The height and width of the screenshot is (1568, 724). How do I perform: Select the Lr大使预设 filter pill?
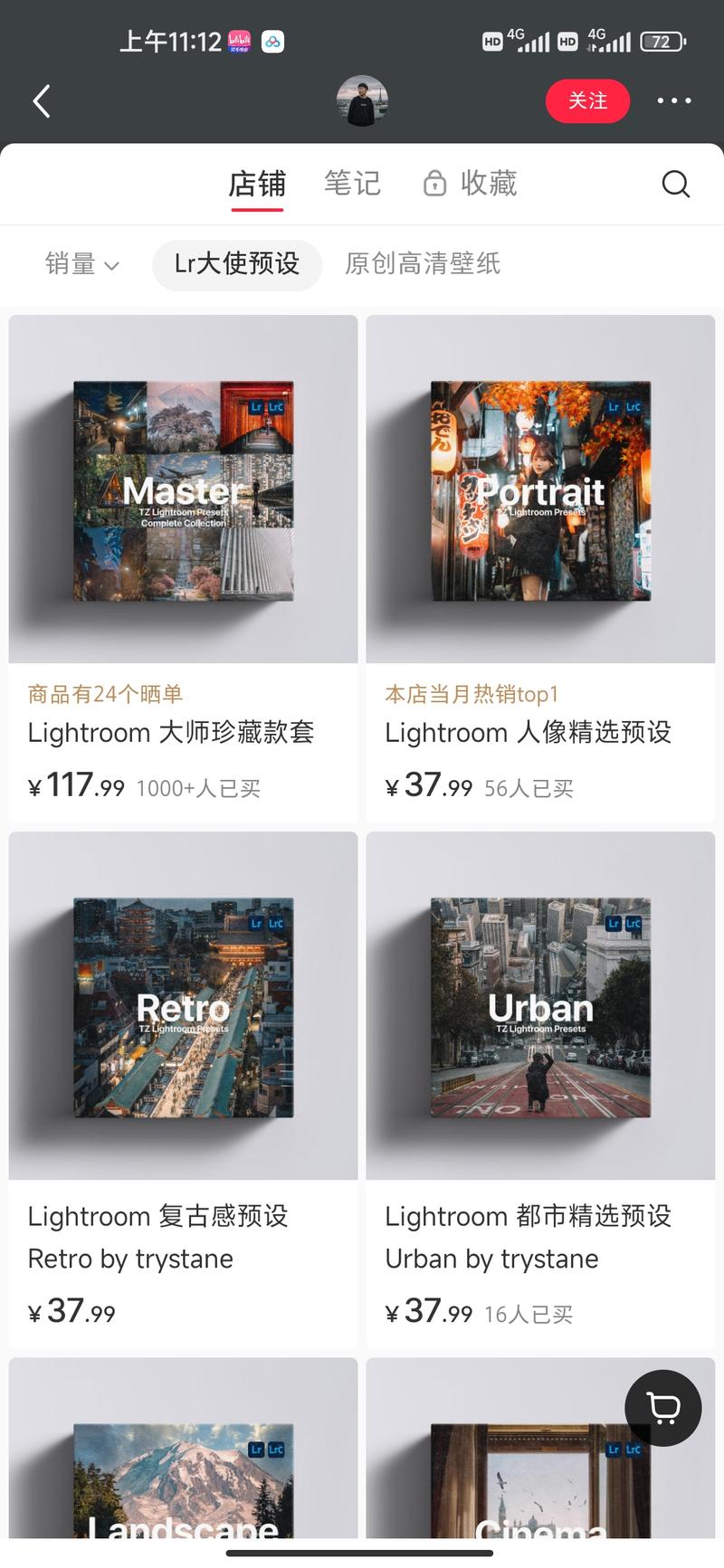tap(236, 265)
